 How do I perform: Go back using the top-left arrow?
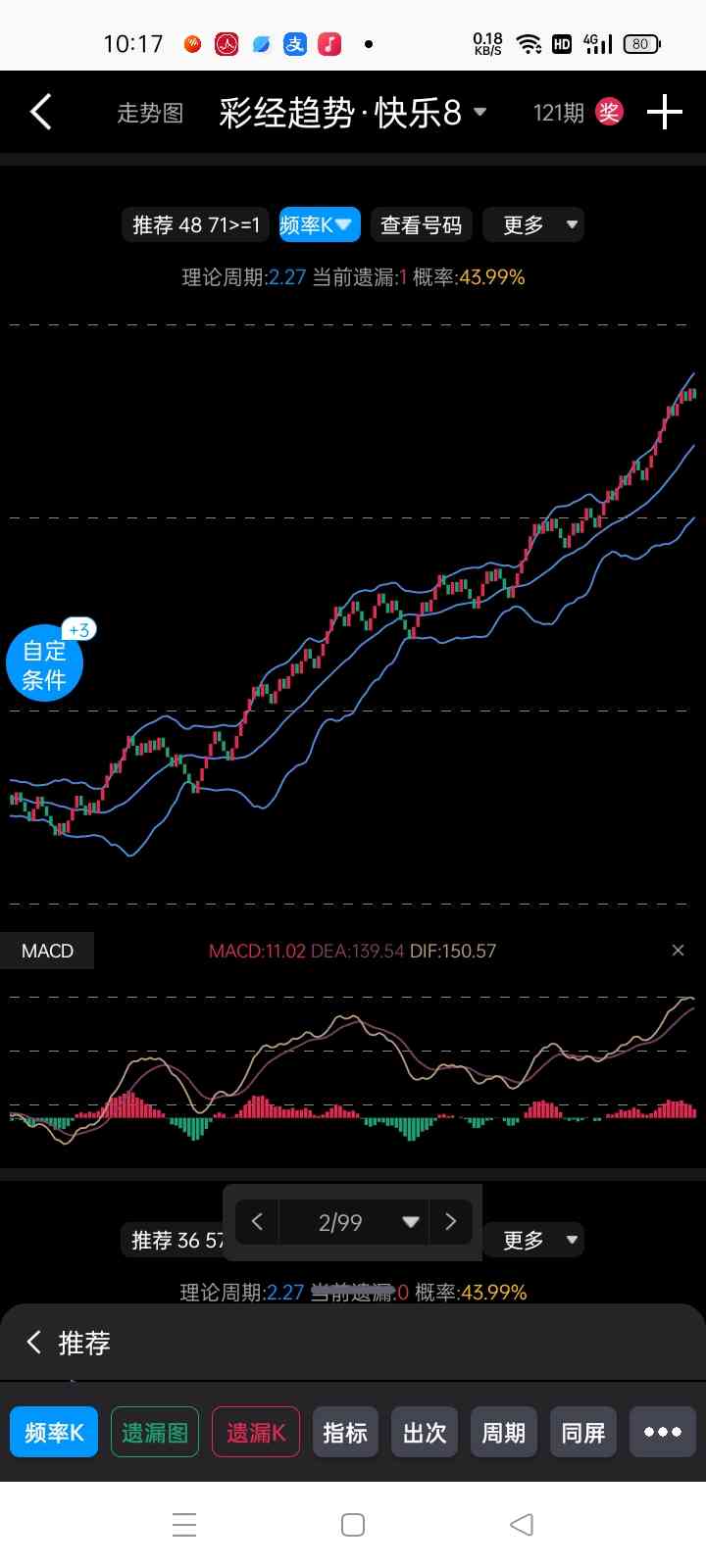click(40, 113)
